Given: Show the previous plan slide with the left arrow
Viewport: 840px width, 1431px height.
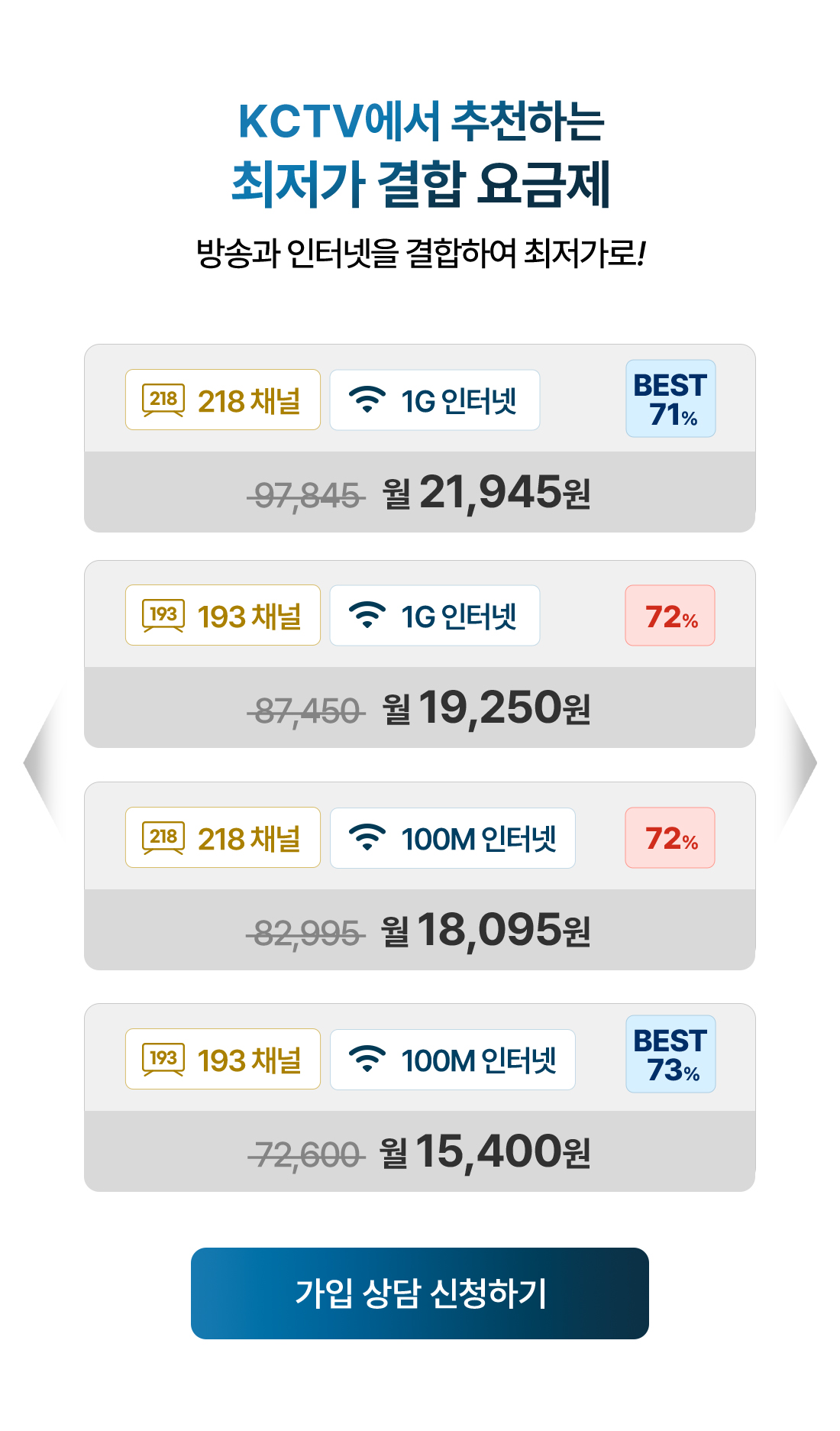Looking at the screenshot, I should (x=41, y=762).
